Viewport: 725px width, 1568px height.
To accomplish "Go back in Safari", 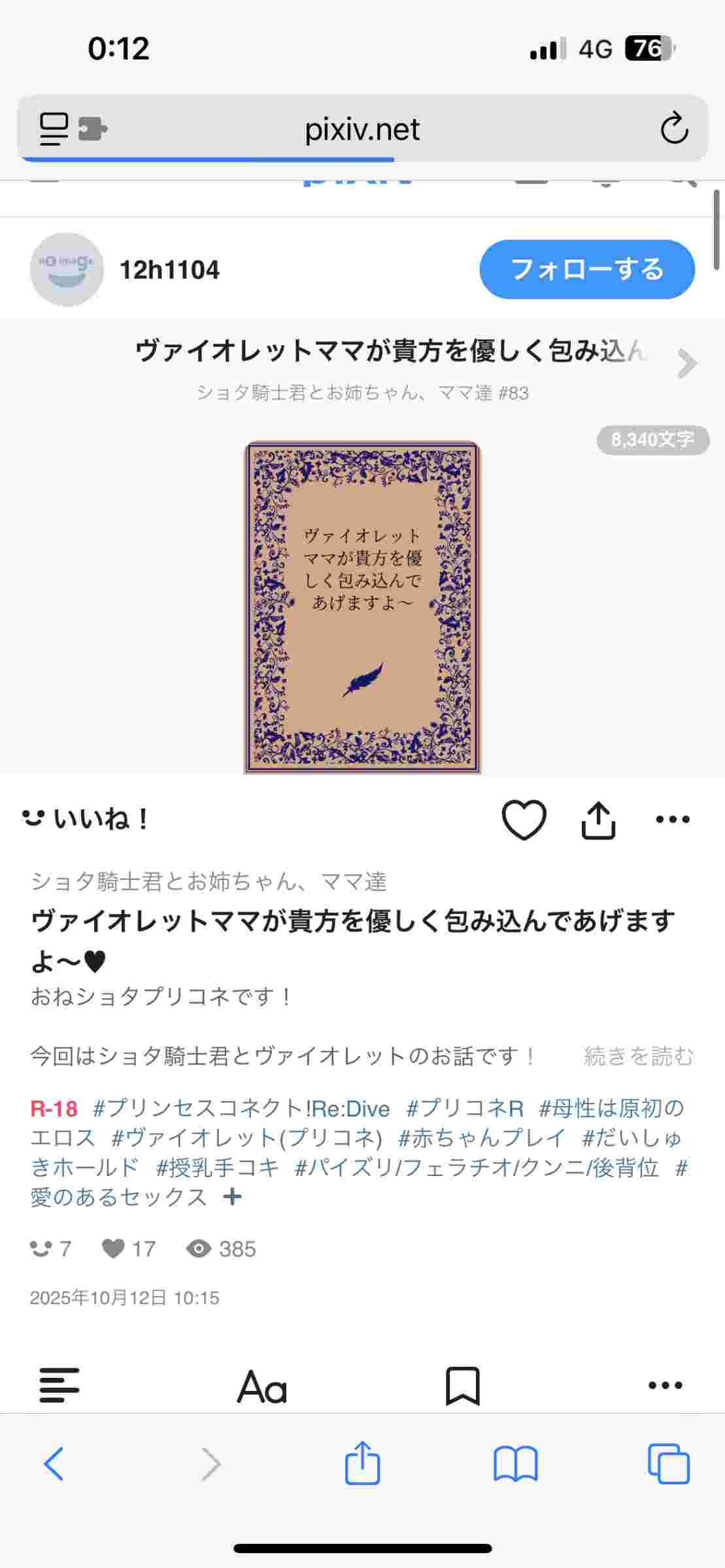I will pos(54,1463).
